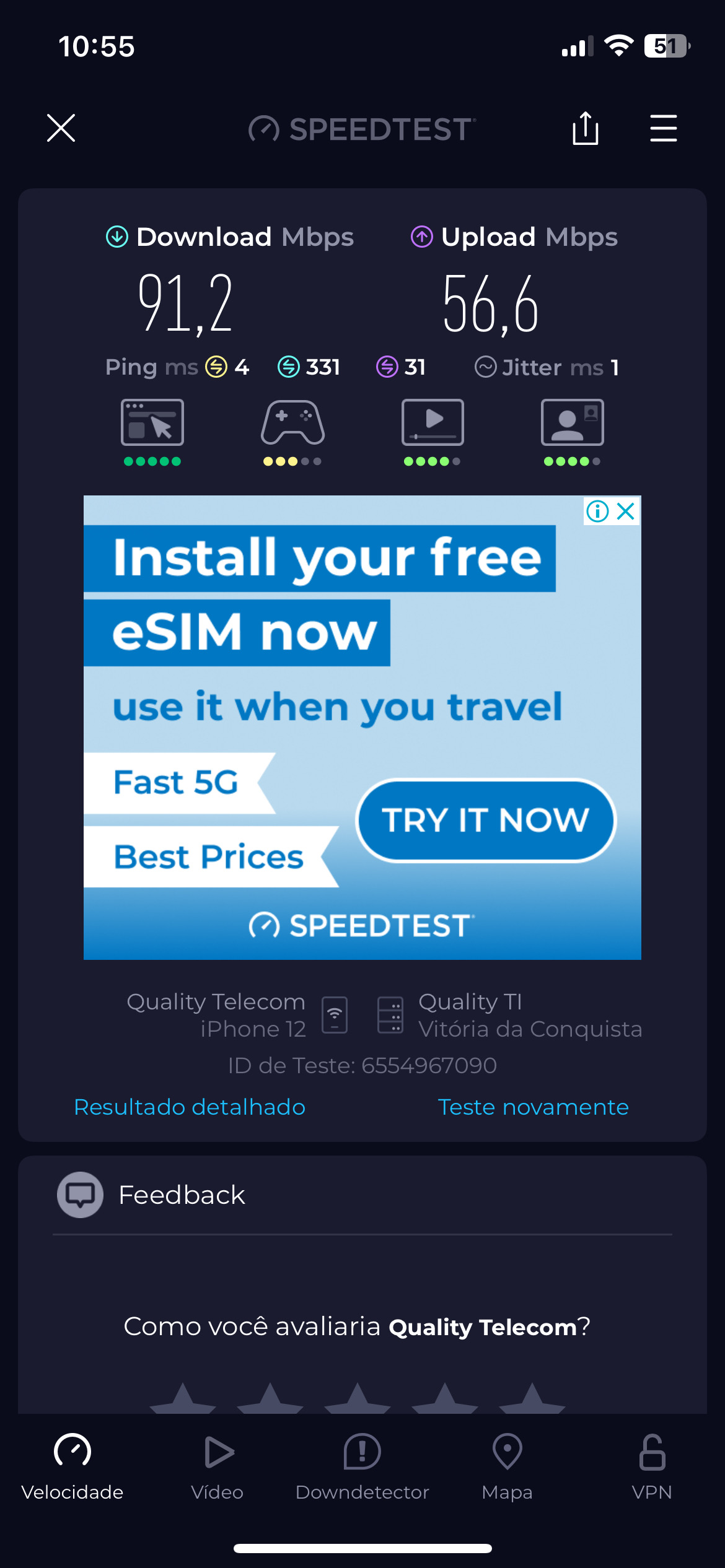725x1568 pixels.
Task: Open the hamburger menu
Action: click(x=663, y=128)
